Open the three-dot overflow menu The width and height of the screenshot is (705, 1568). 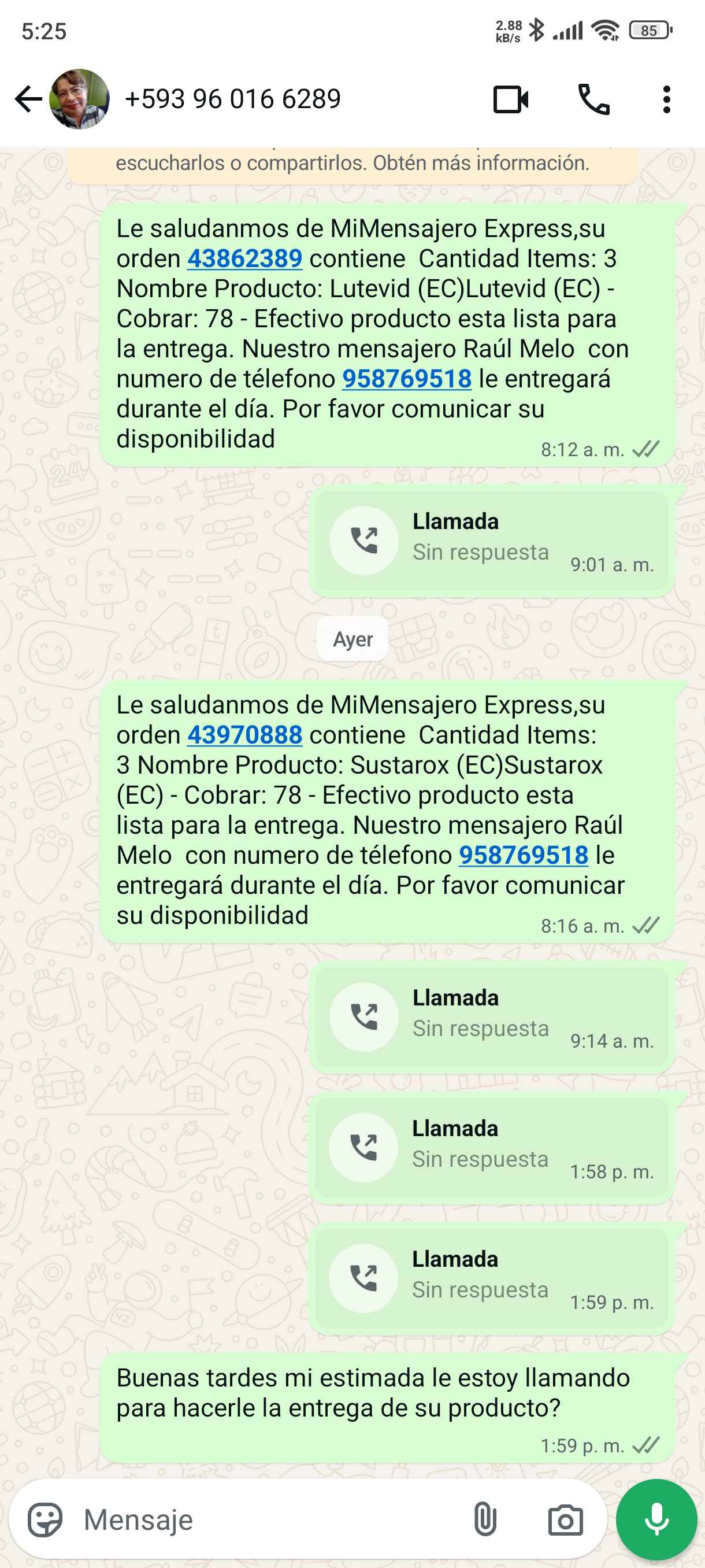(667, 99)
